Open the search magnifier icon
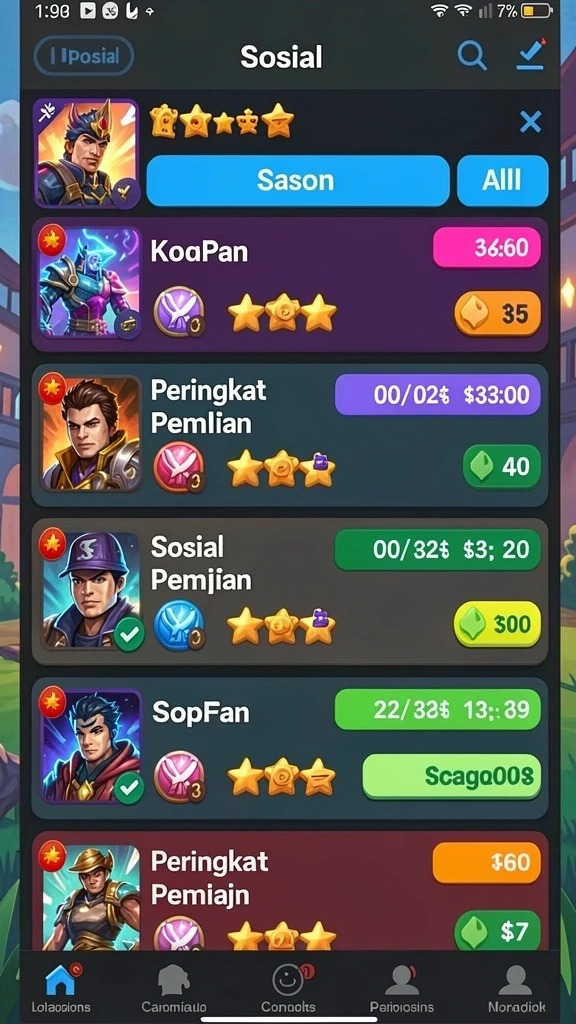The width and height of the screenshot is (576, 1024). coord(472,56)
